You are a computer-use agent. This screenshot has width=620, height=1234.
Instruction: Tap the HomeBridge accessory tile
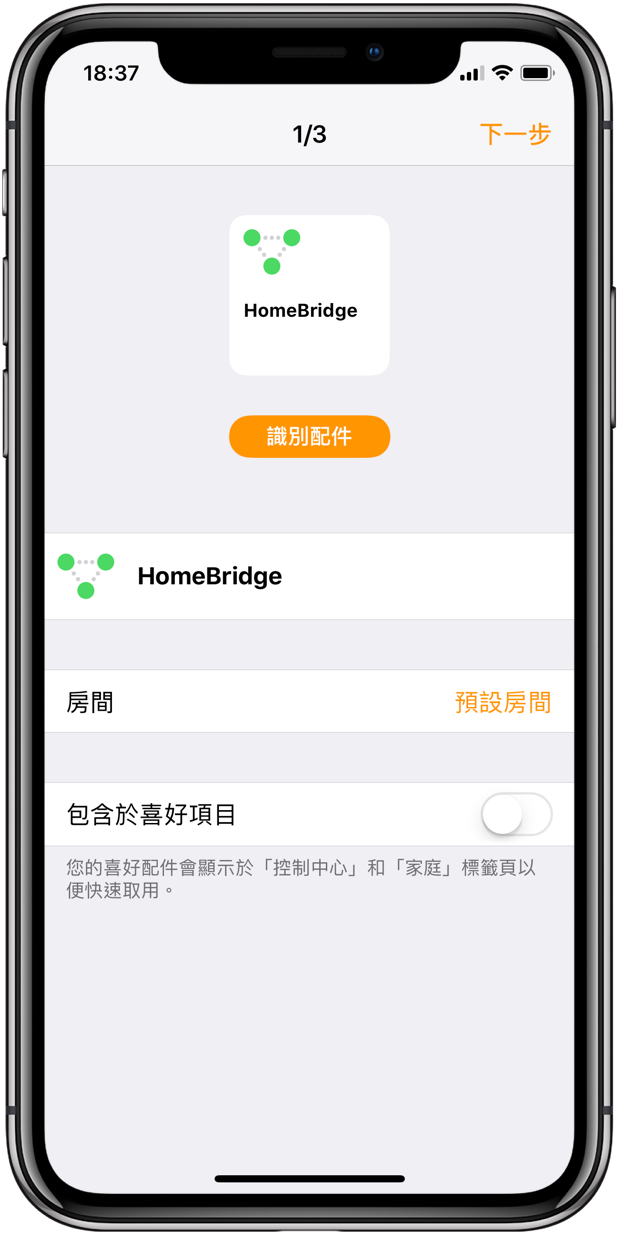(x=309, y=295)
